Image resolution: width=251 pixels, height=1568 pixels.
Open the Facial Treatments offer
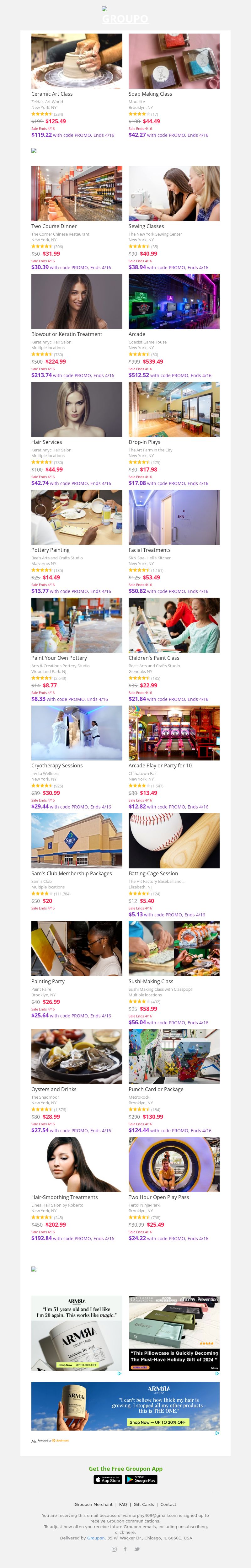click(174, 517)
